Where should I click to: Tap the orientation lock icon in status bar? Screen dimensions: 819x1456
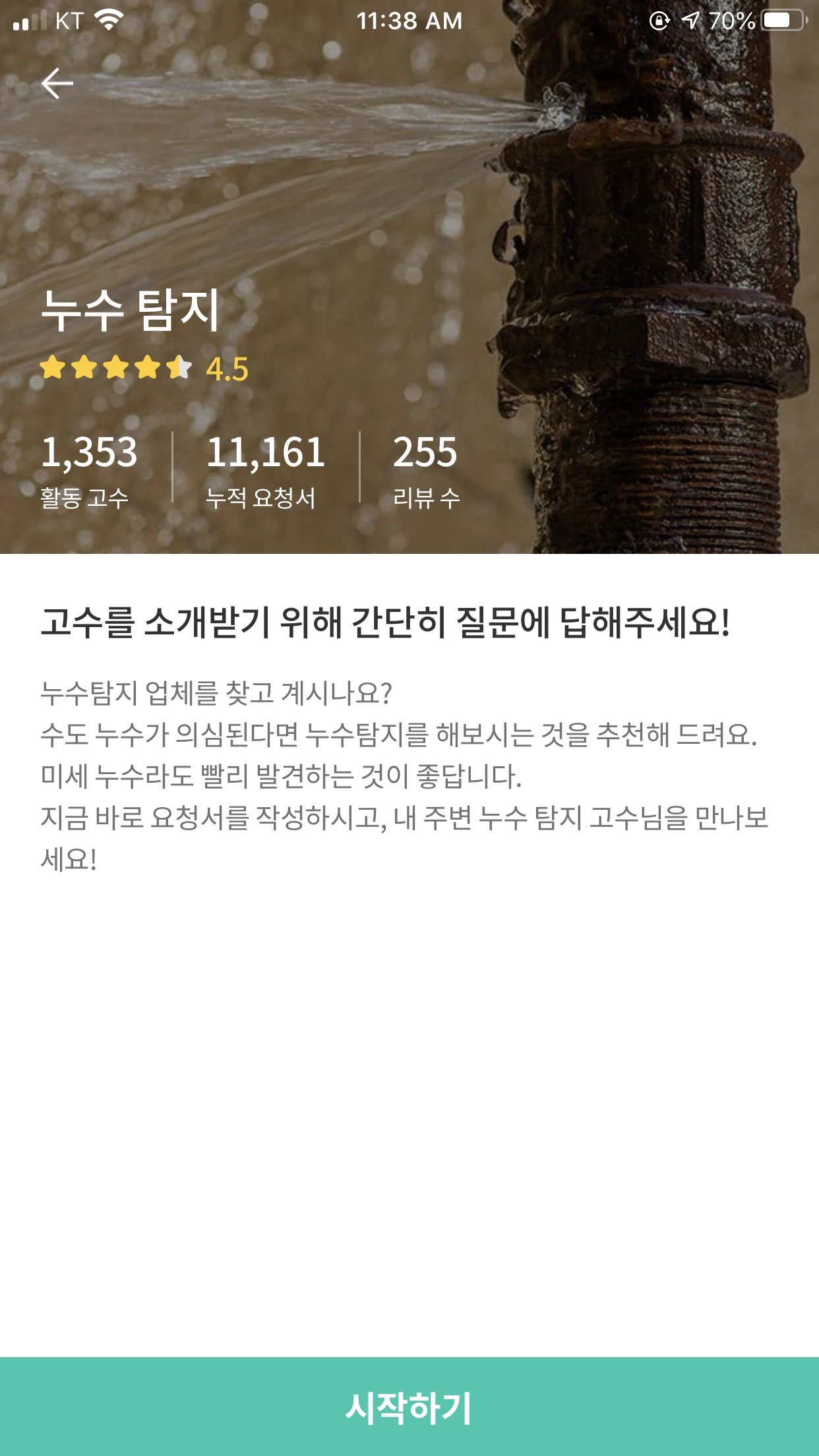click(x=659, y=20)
